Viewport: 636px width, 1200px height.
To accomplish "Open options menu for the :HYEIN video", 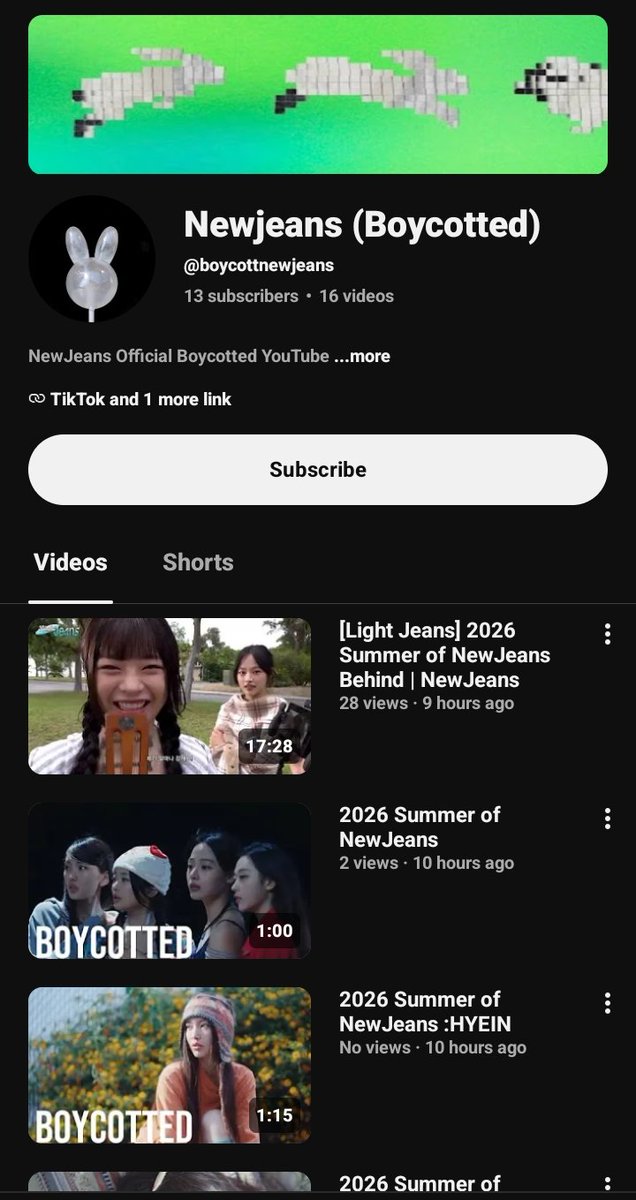I will coord(607,1003).
